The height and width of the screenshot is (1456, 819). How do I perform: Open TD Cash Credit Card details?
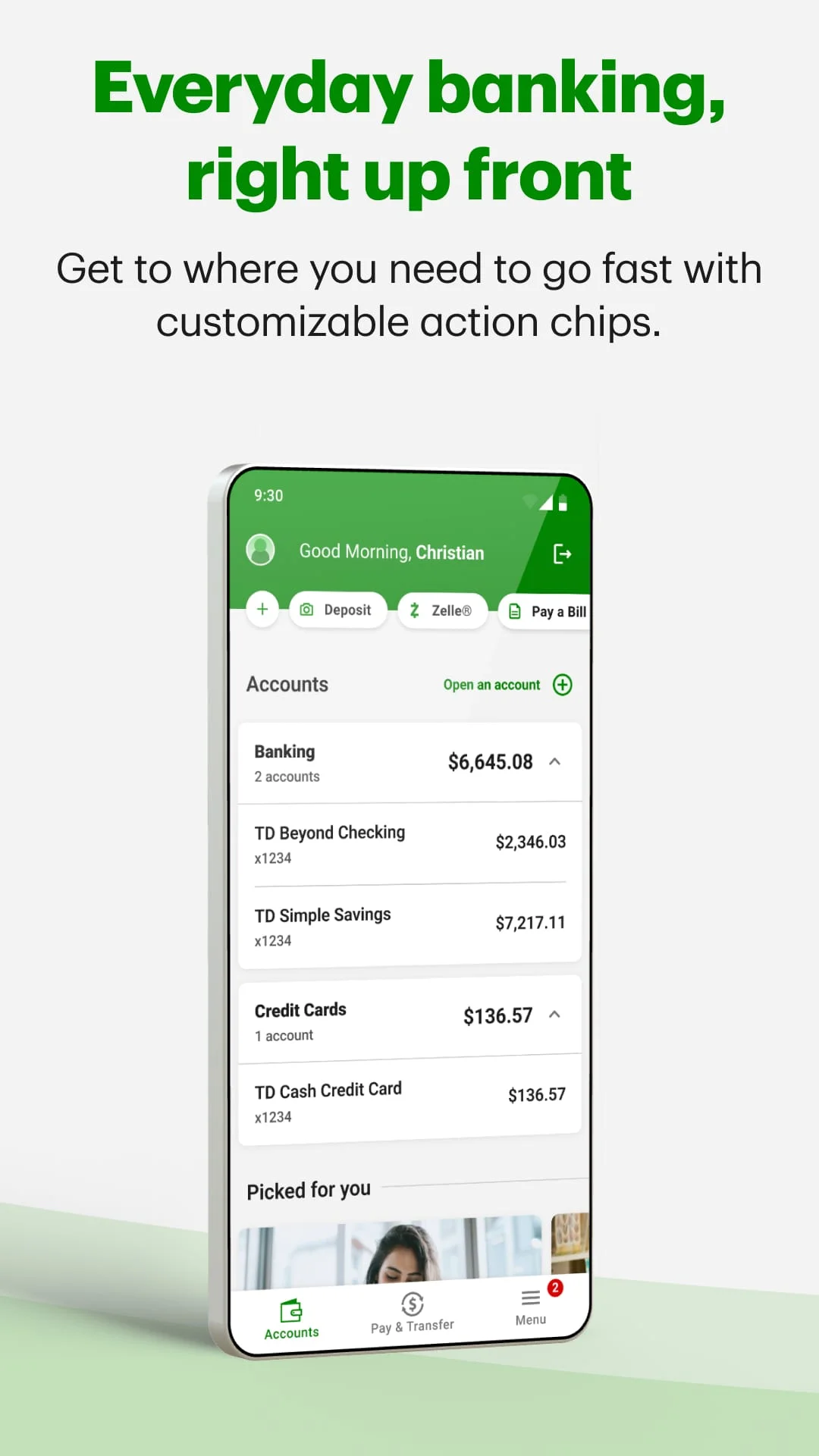tap(409, 1100)
